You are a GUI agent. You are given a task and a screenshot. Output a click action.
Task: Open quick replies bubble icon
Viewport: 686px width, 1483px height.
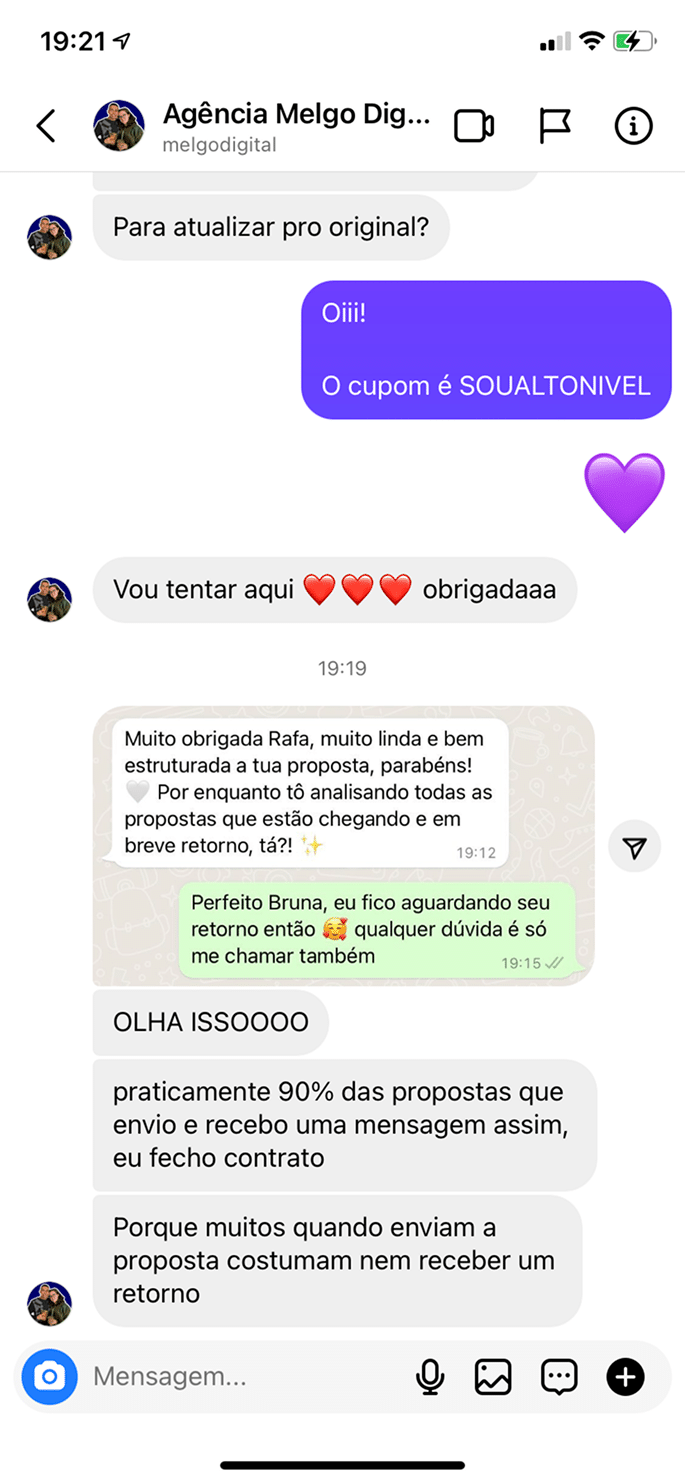(x=559, y=1377)
